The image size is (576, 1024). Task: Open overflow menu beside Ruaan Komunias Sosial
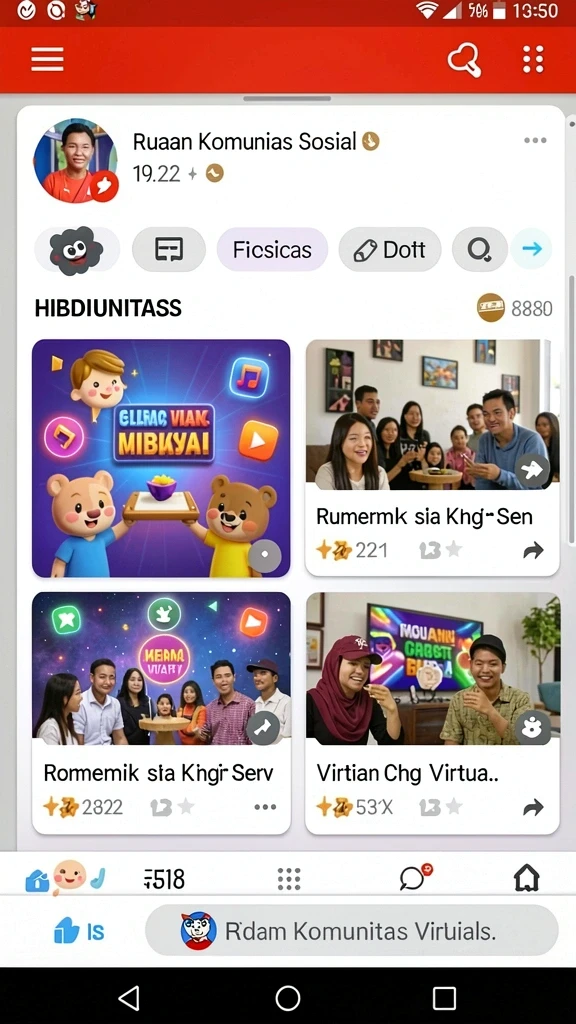535,140
